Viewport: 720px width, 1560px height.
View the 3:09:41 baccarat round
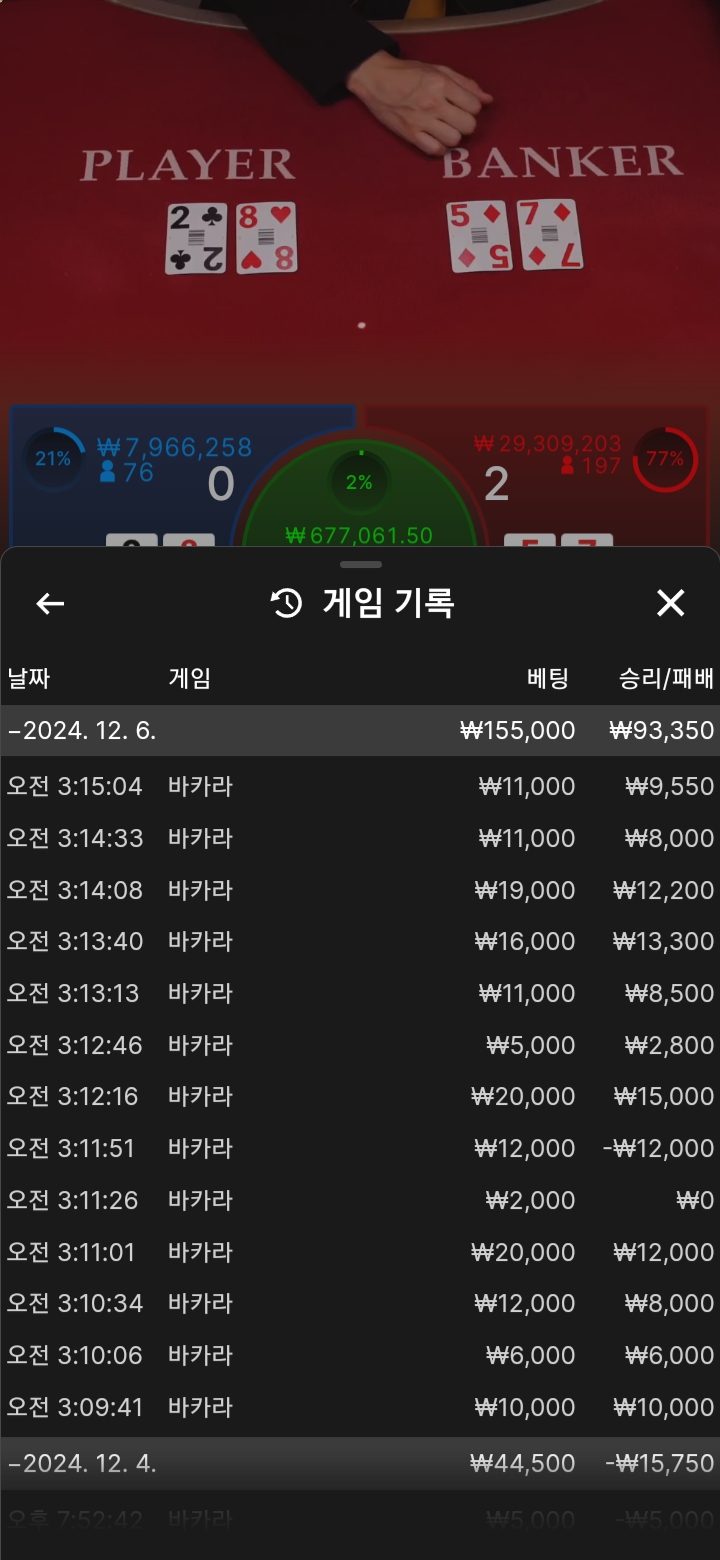click(x=360, y=1407)
